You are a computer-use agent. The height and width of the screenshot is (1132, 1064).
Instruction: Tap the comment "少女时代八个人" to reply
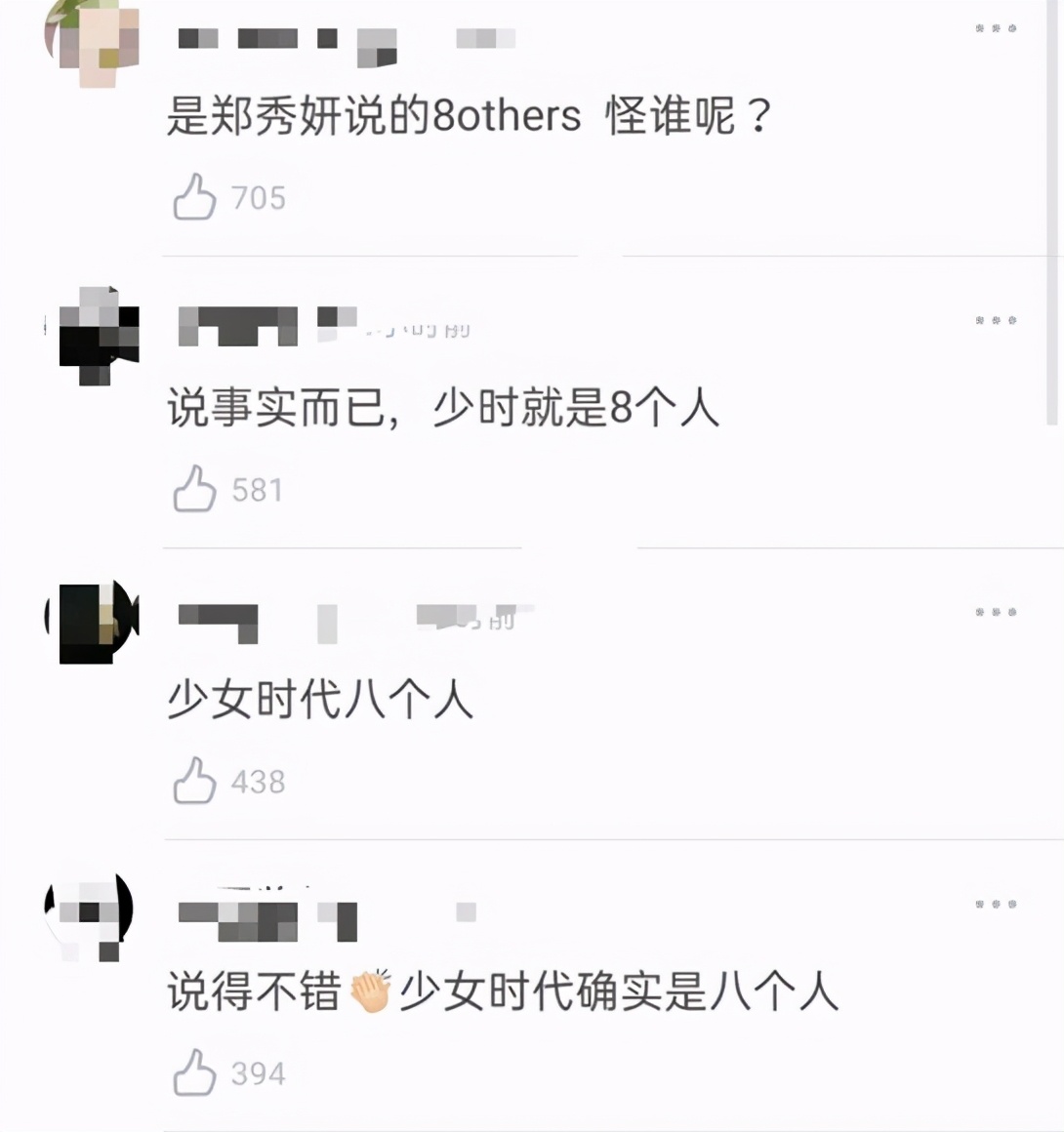[322, 698]
